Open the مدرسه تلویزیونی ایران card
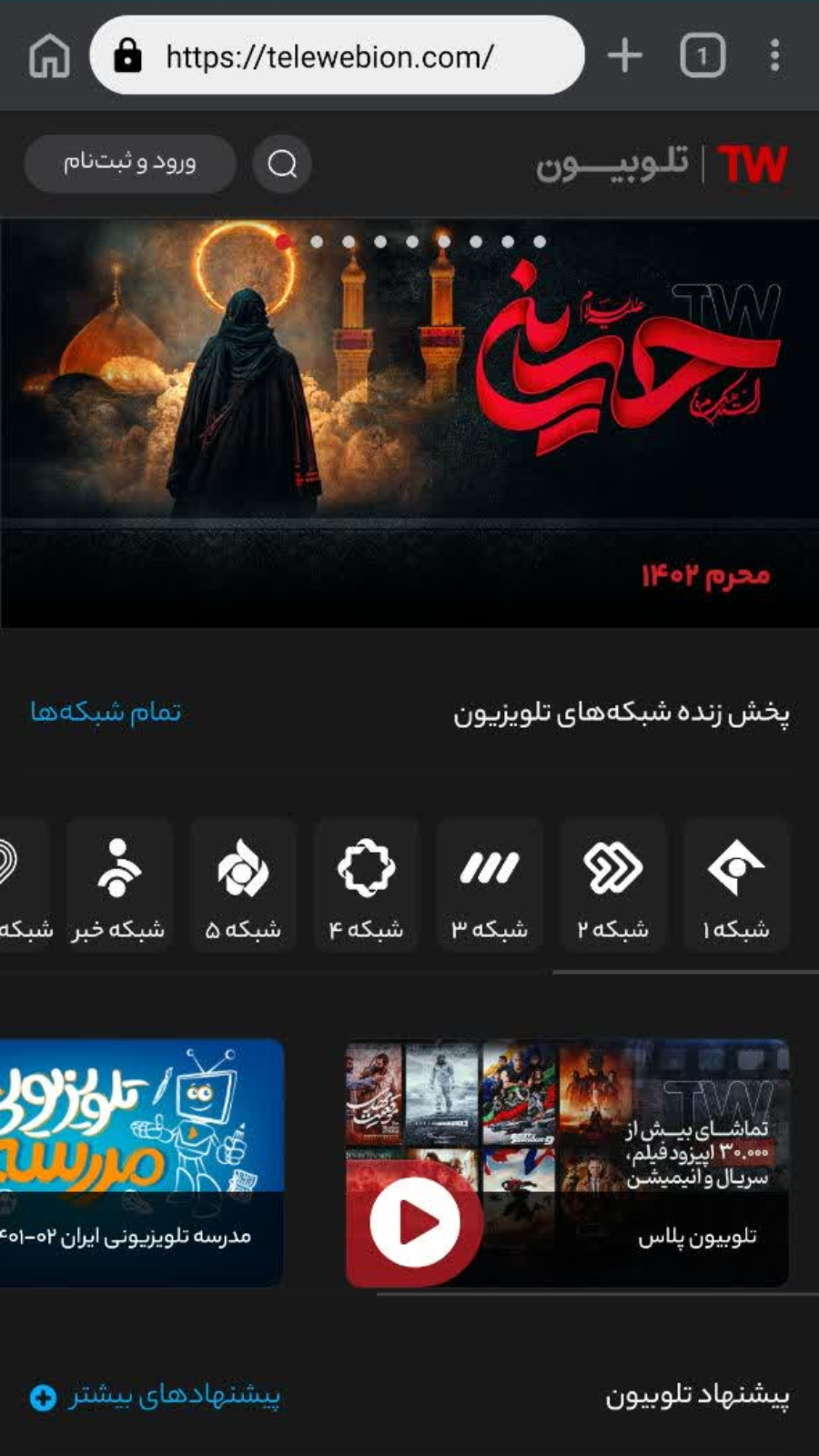Image resolution: width=819 pixels, height=1456 pixels. (141, 1162)
